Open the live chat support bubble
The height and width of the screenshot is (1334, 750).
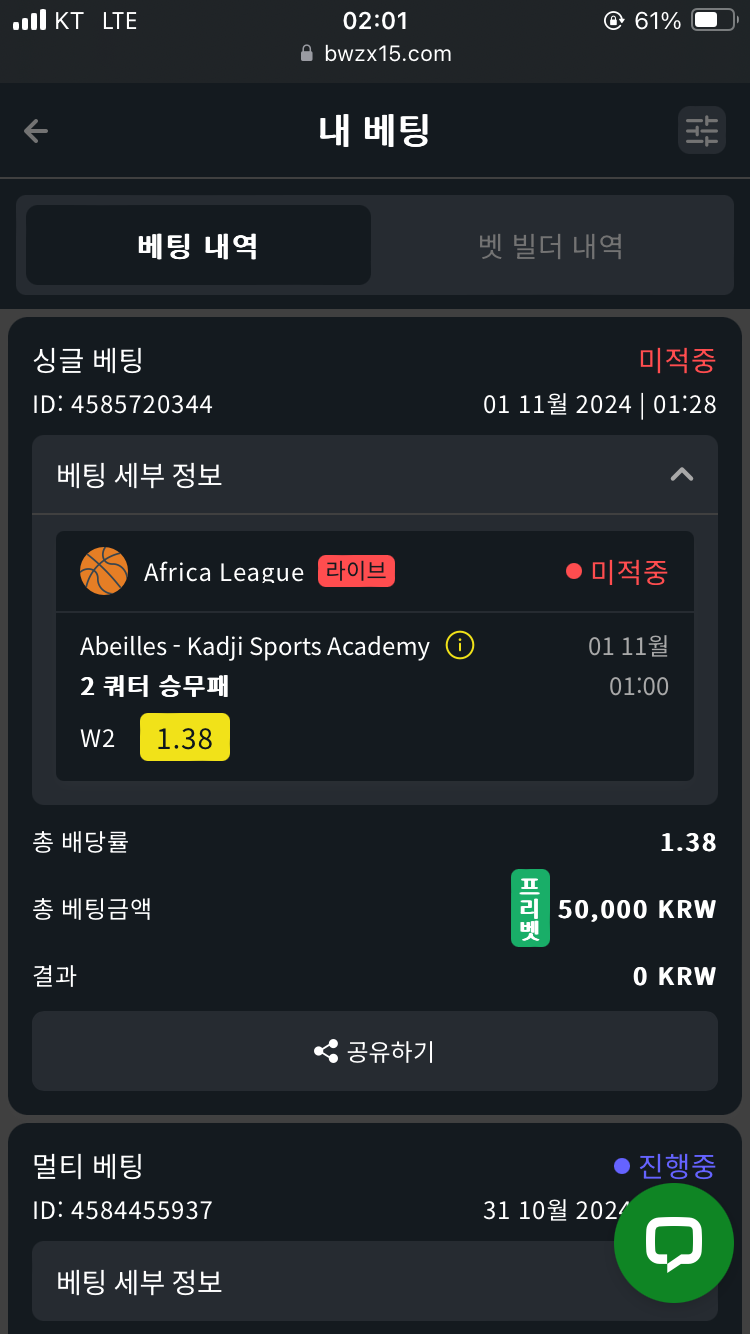click(x=674, y=1243)
